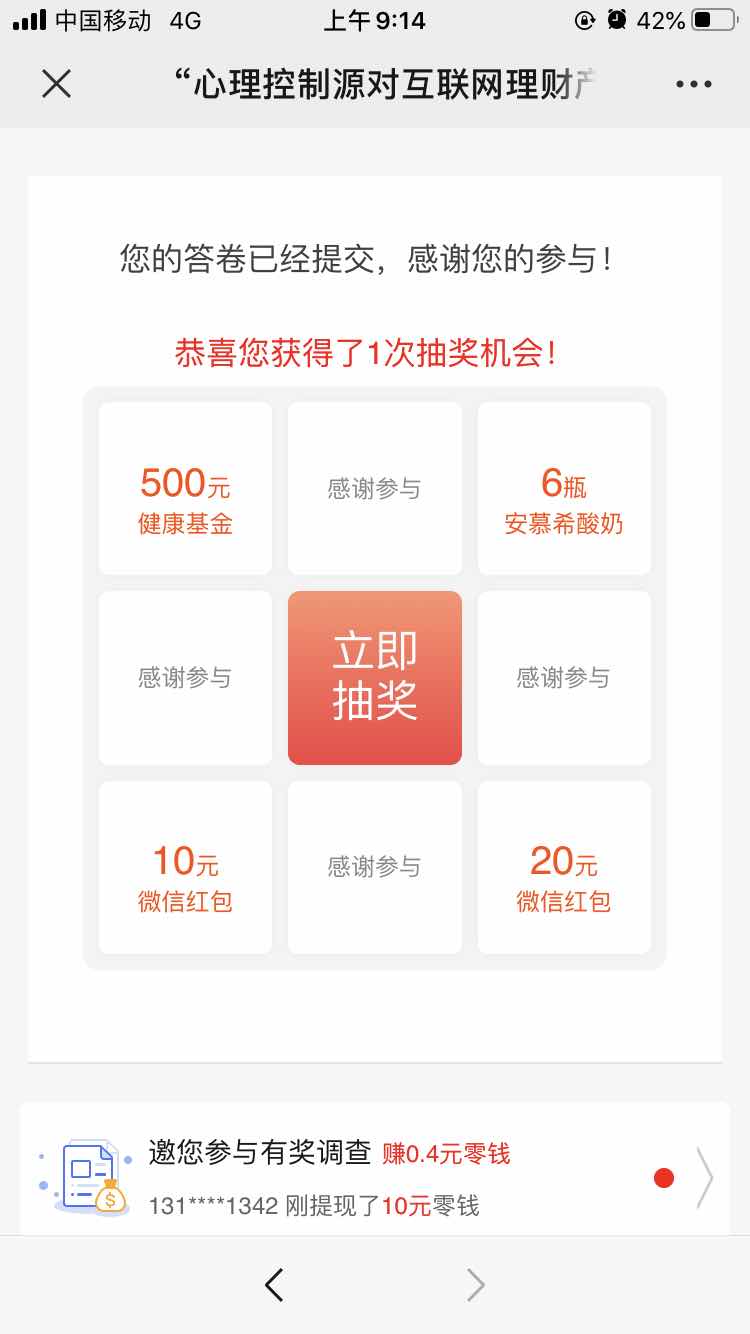Go back with the bottom left arrow
The height and width of the screenshot is (1334, 750).
(x=274, y=1284)
